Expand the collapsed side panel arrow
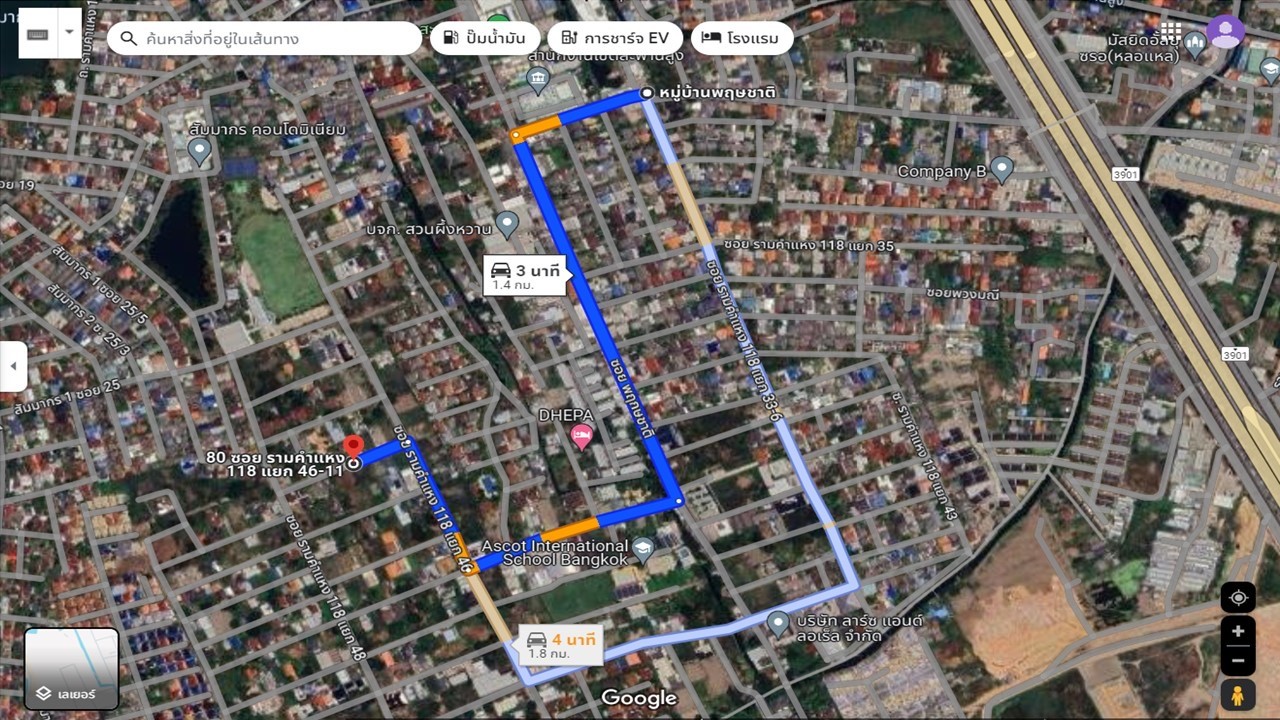Viewport: 1280px width, 720px height. pos(13,366)
